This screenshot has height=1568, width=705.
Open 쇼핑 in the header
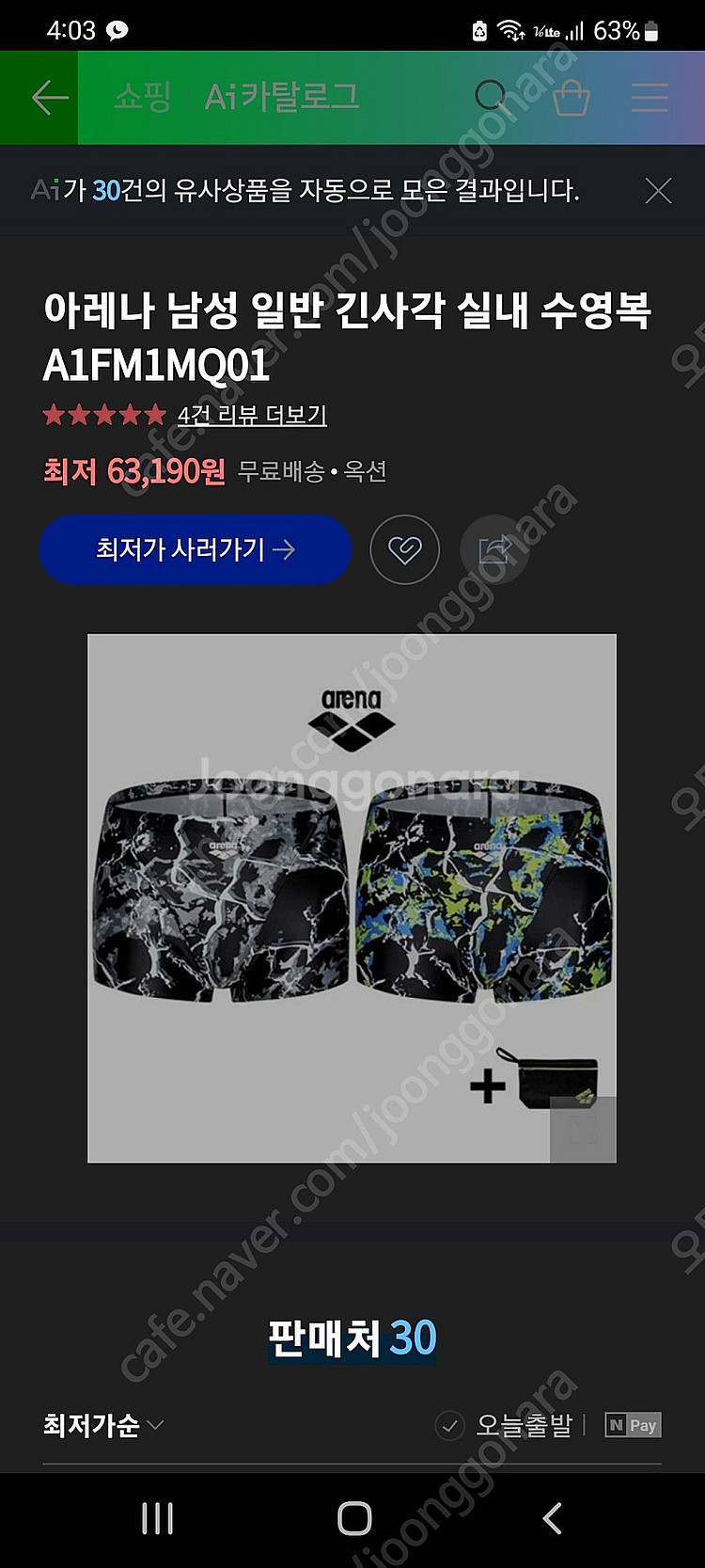(142, 96)
